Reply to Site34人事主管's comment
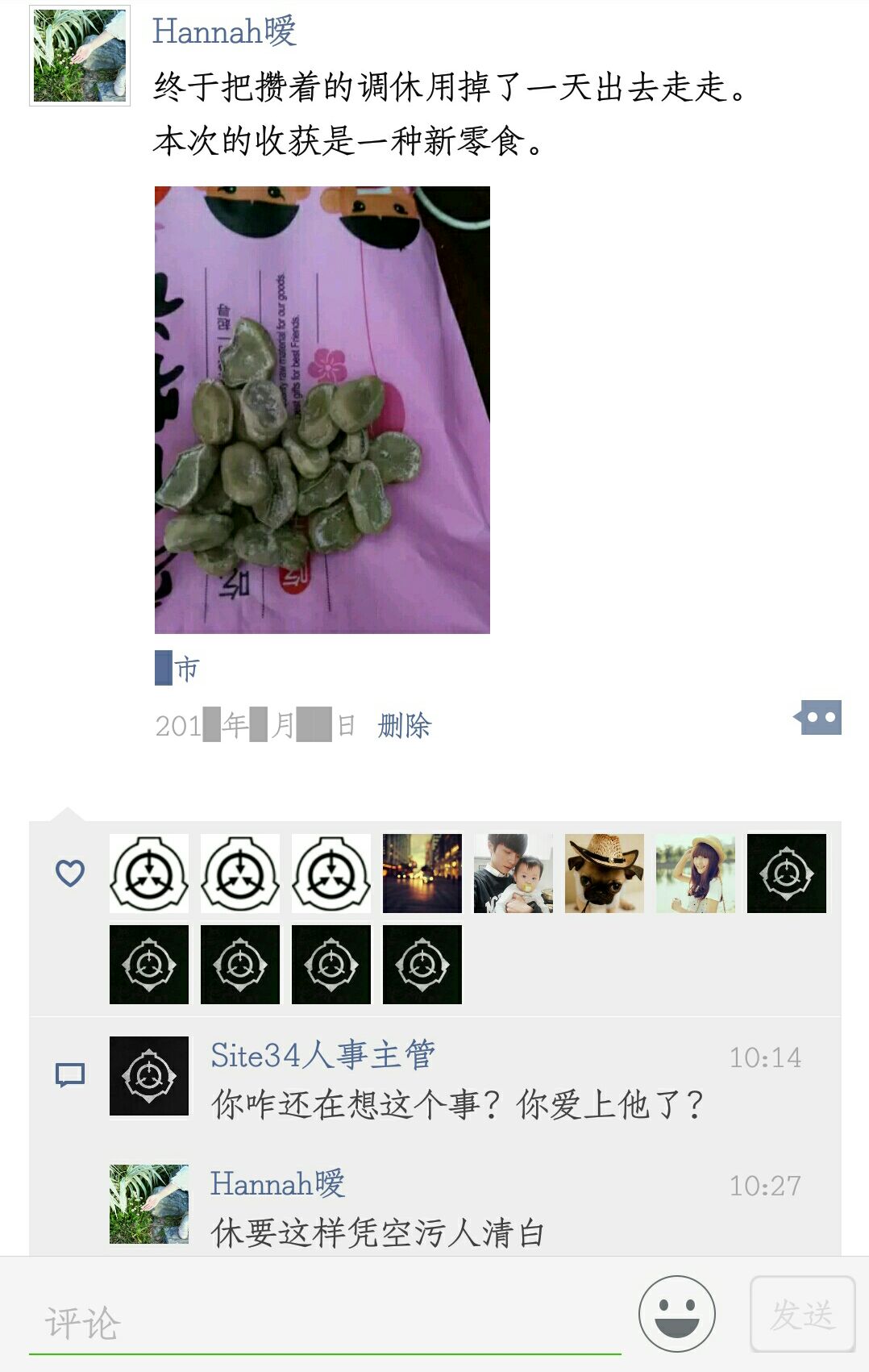This screenshot has width=869, height=1372. click(x=456, y=1105)
